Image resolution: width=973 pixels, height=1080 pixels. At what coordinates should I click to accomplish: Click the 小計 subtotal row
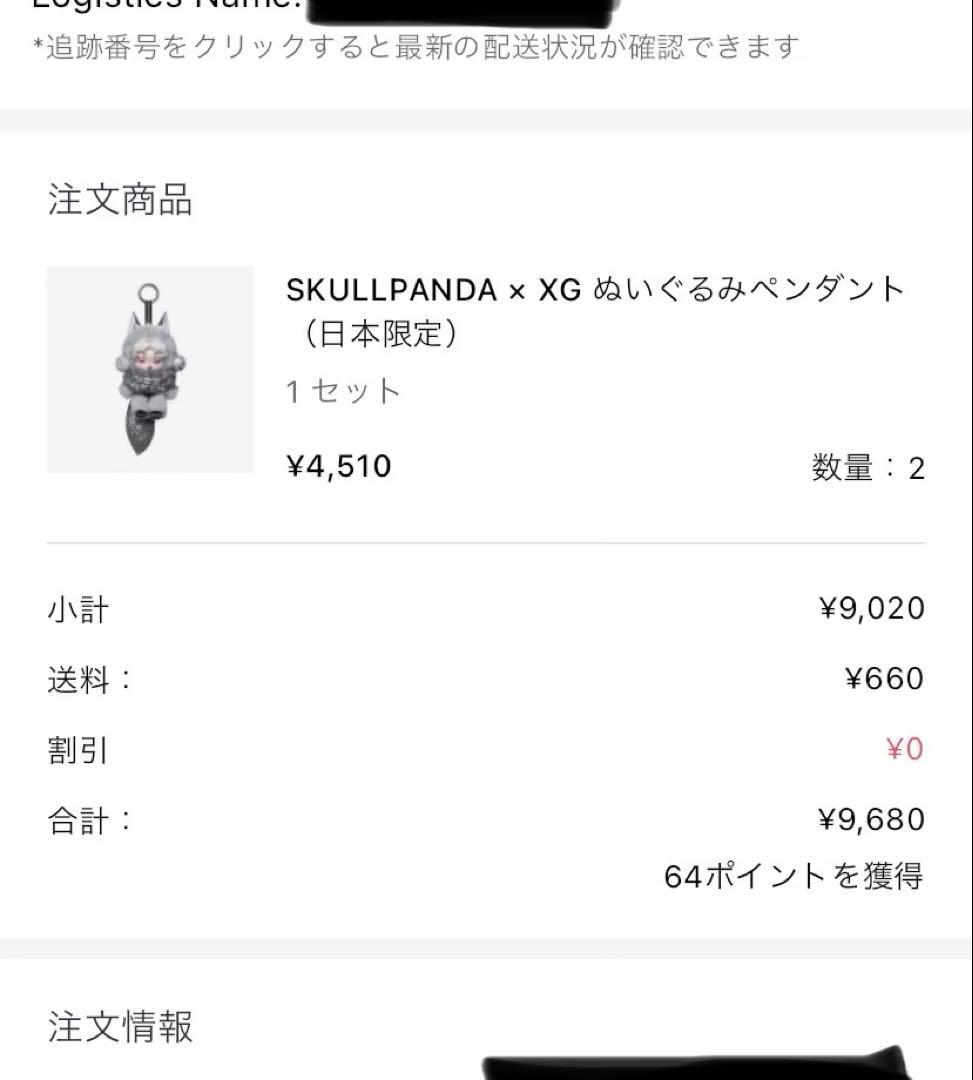point(75,607)
